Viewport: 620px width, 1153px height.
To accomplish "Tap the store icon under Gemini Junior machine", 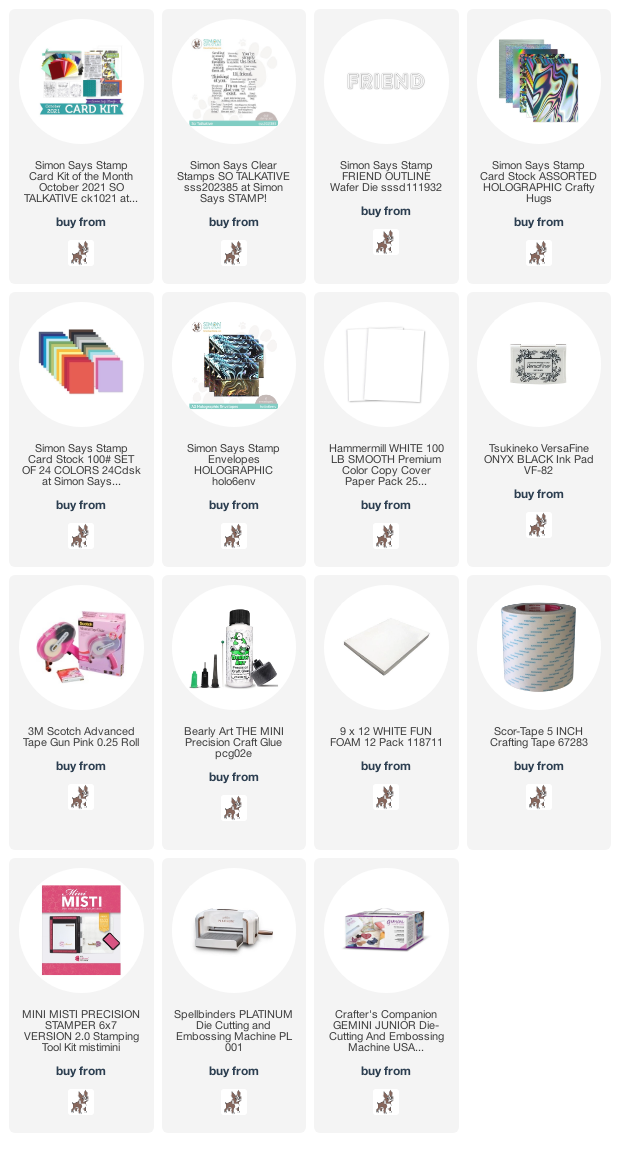I will pyautogui.click(x=386, y=1102).
